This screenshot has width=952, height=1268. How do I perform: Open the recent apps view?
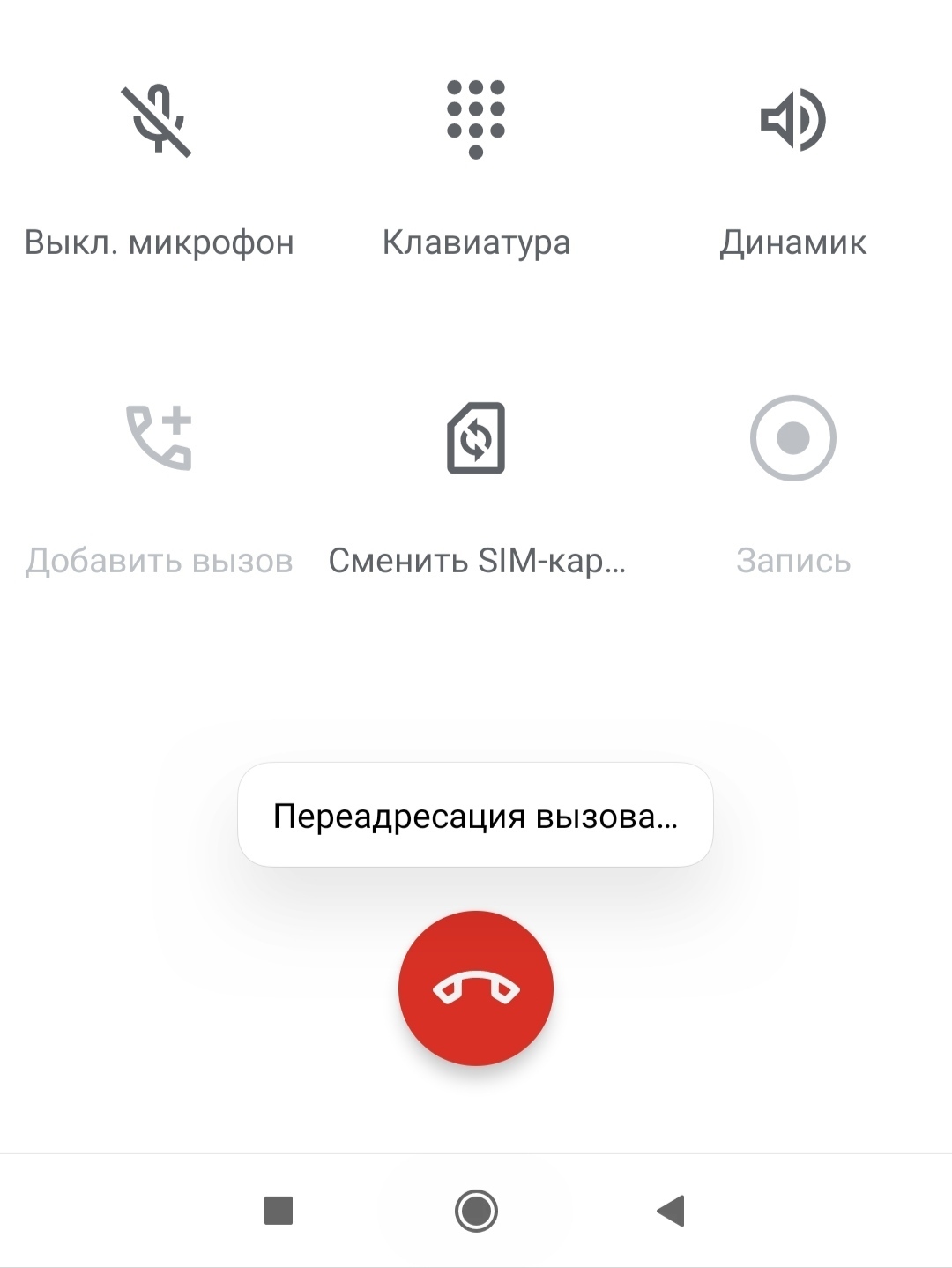coord(279,1211)
